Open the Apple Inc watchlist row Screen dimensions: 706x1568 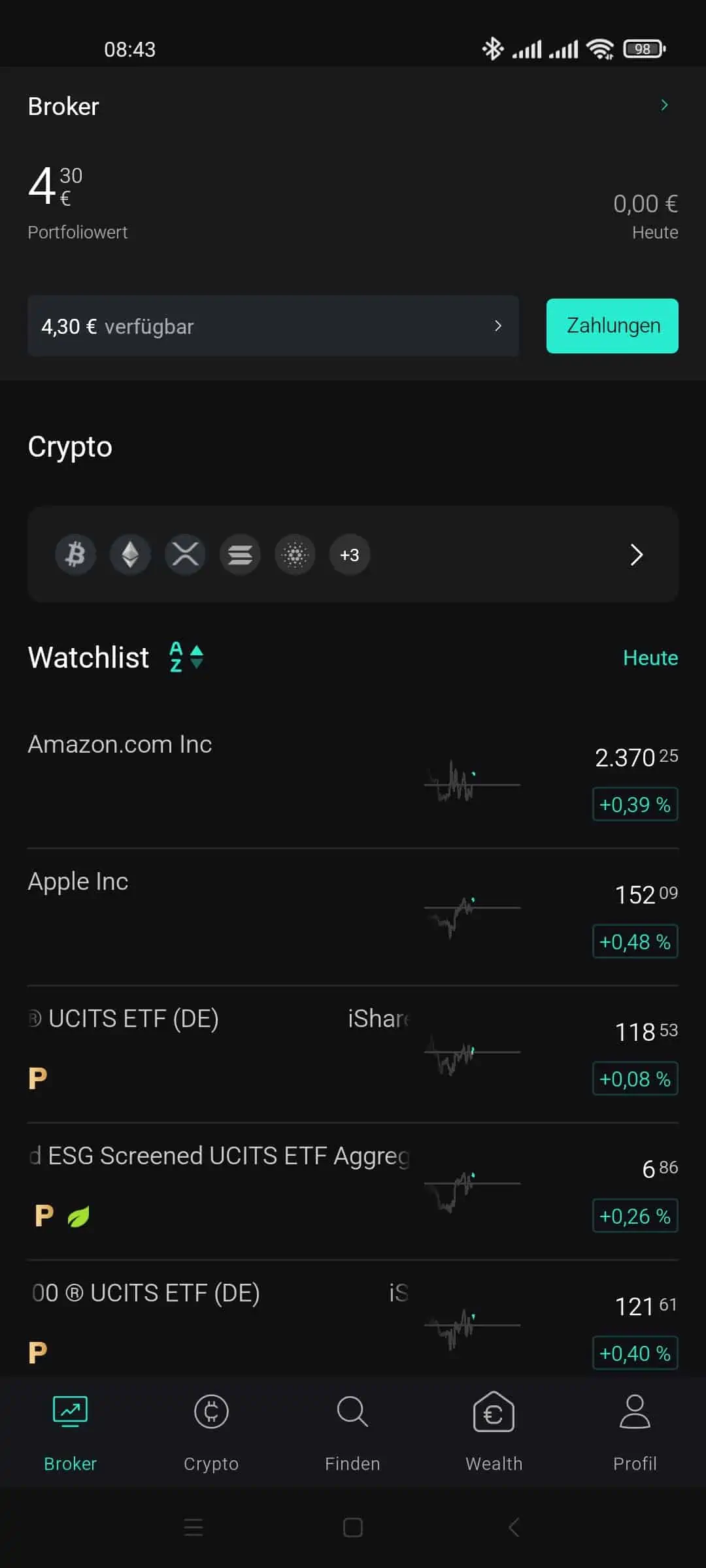coord(353,917)
